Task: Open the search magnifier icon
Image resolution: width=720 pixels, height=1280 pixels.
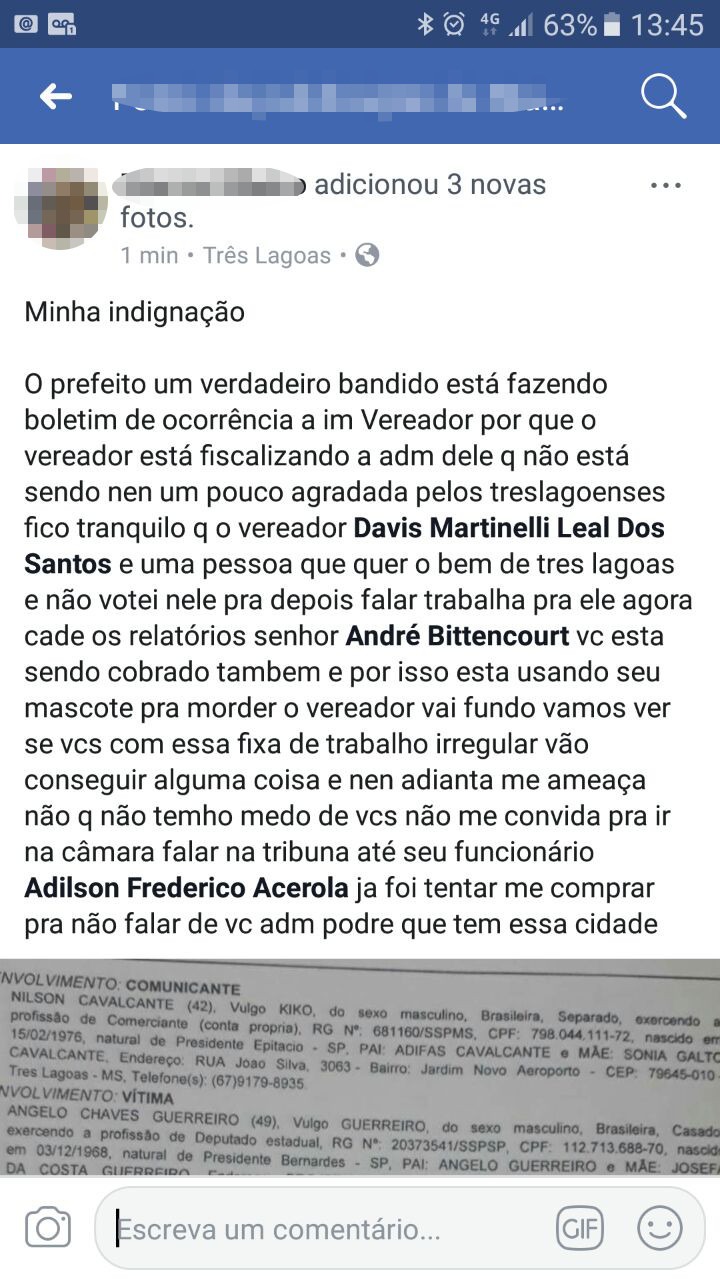Action: click(662, 96)
